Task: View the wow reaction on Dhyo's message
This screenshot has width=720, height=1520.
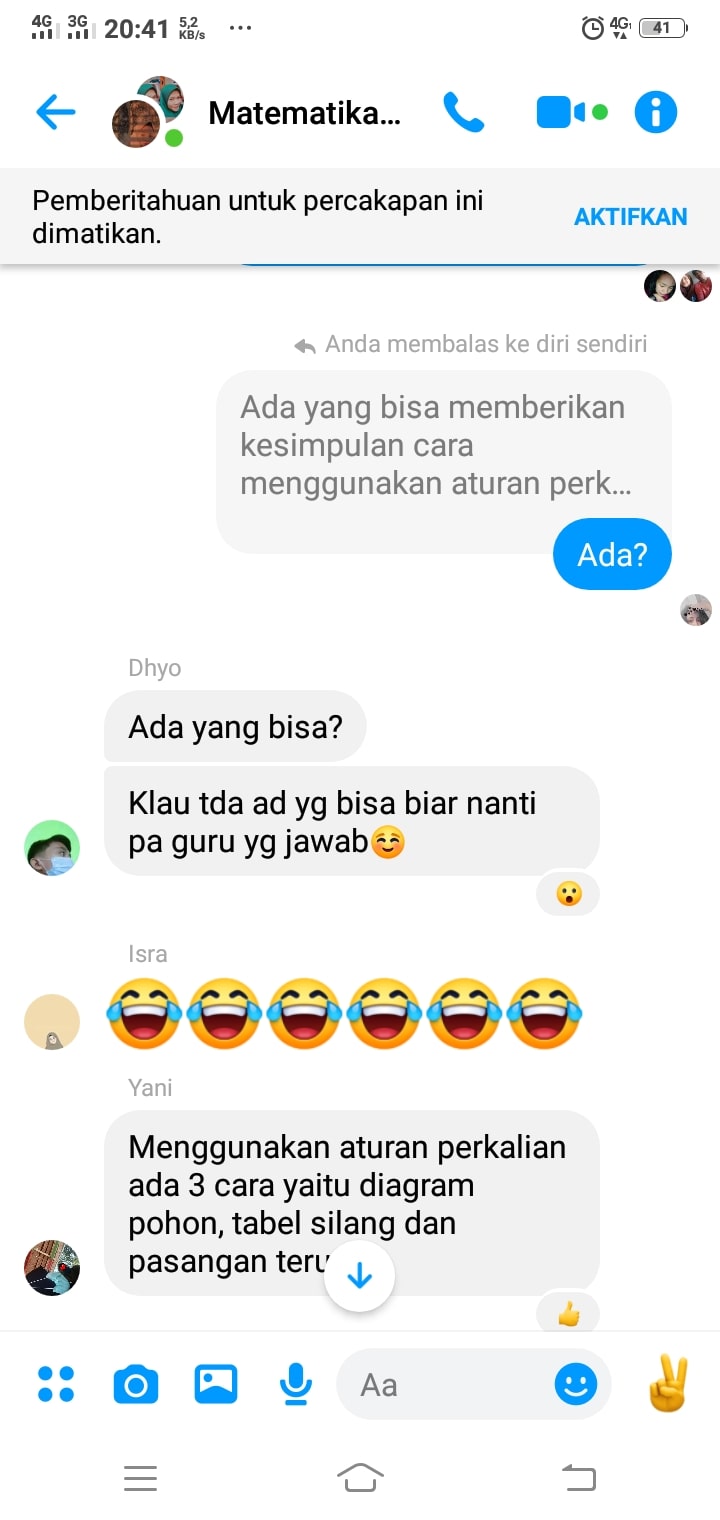Action: coord(568,893)
